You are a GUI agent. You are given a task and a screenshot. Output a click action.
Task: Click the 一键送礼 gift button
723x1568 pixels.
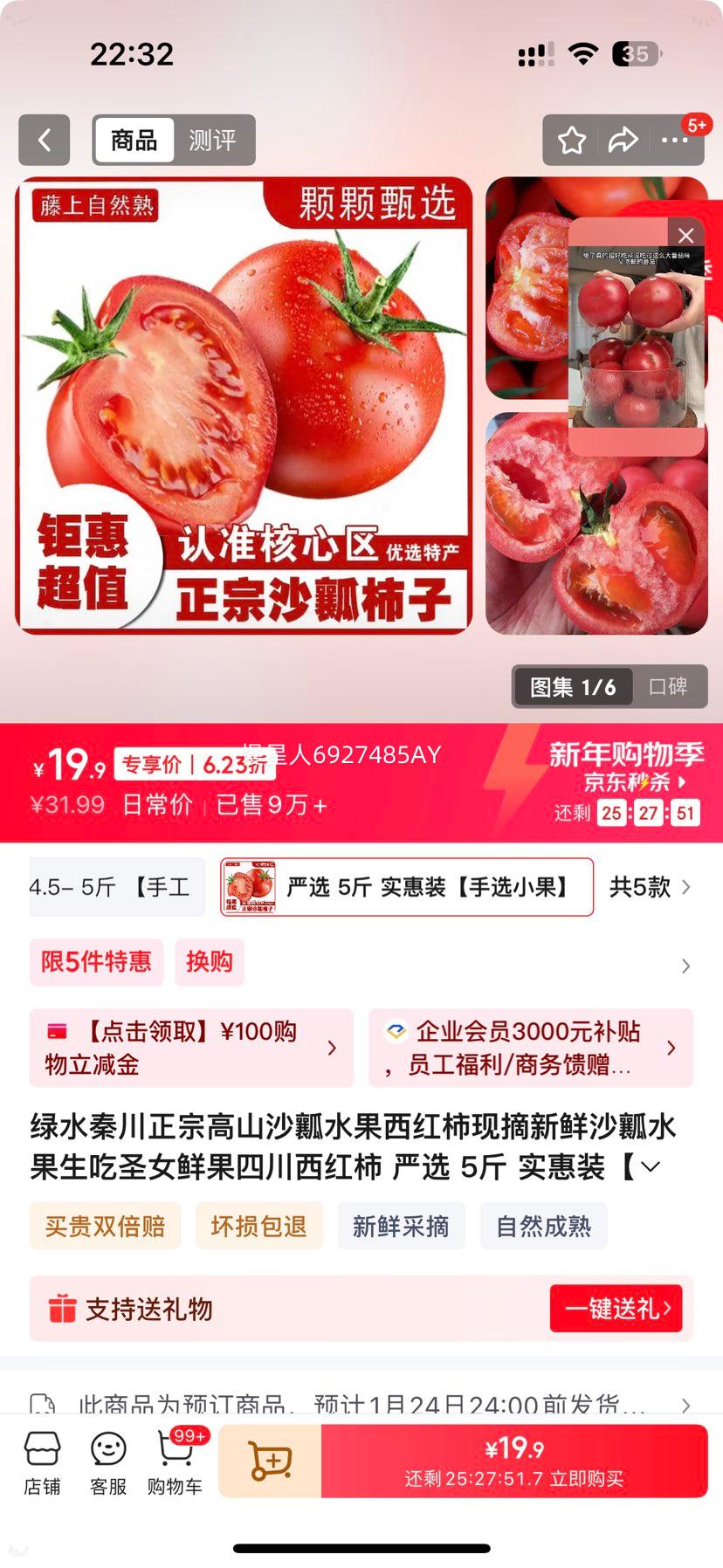click(x=616, y=1308)
